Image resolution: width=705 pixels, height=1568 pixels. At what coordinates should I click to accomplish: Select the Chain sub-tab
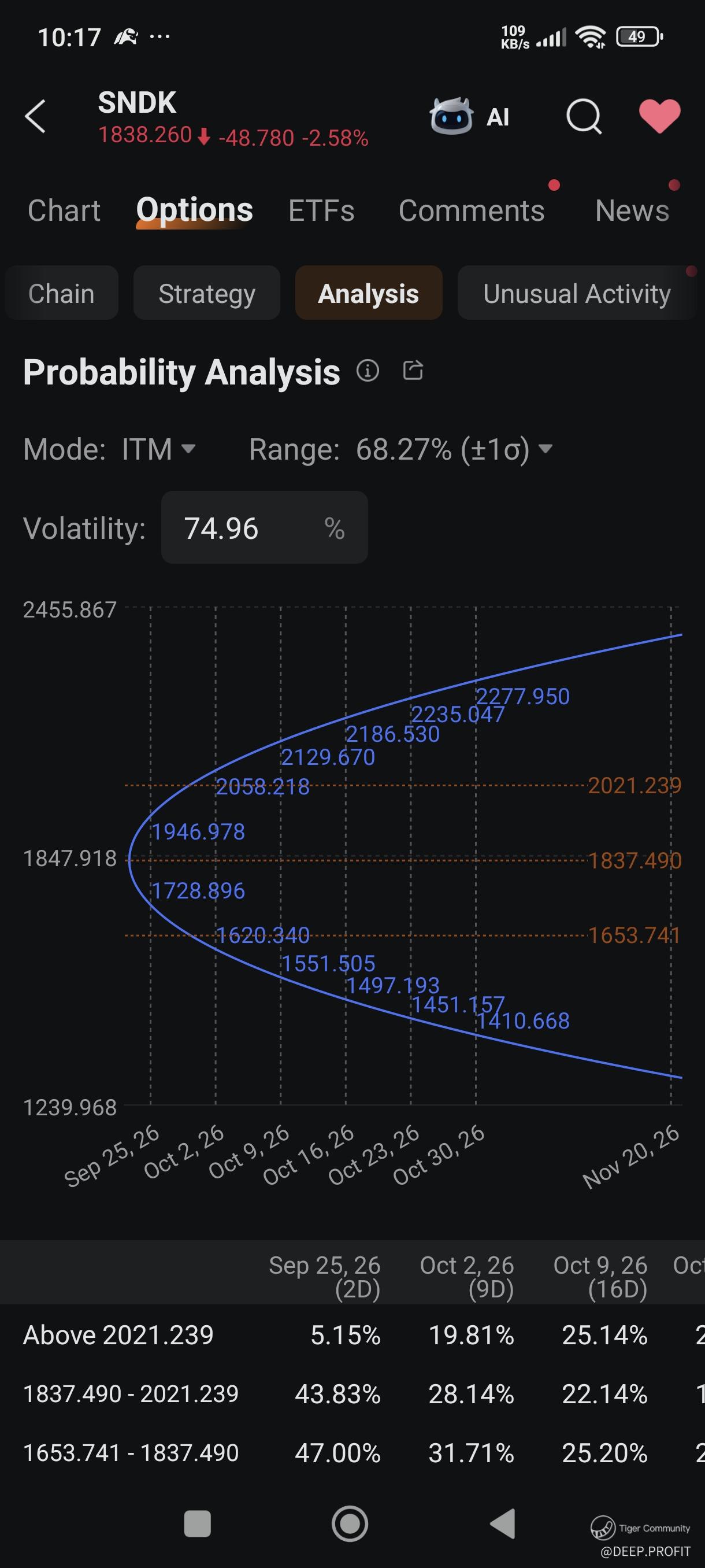click(61, 293)
